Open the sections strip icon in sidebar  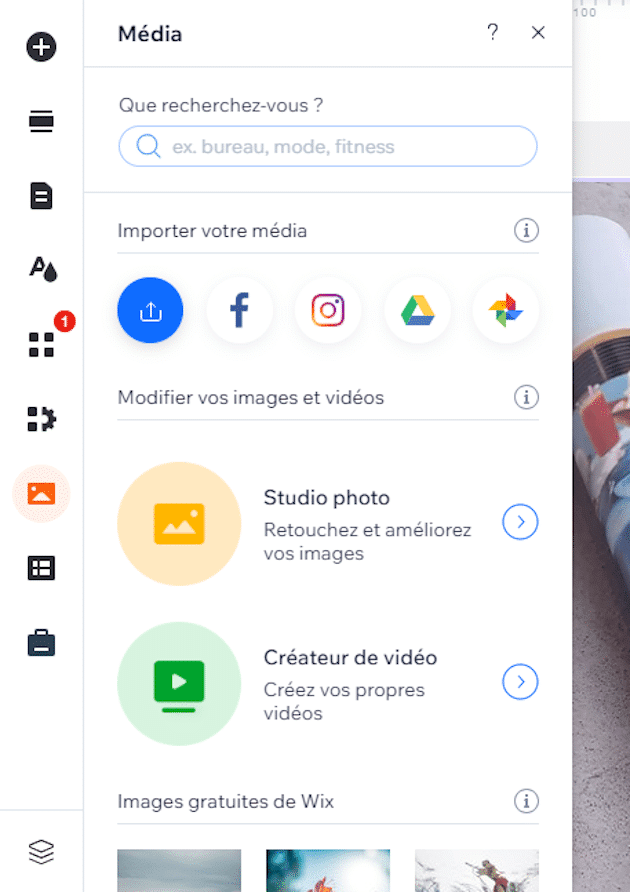point(41,122)
